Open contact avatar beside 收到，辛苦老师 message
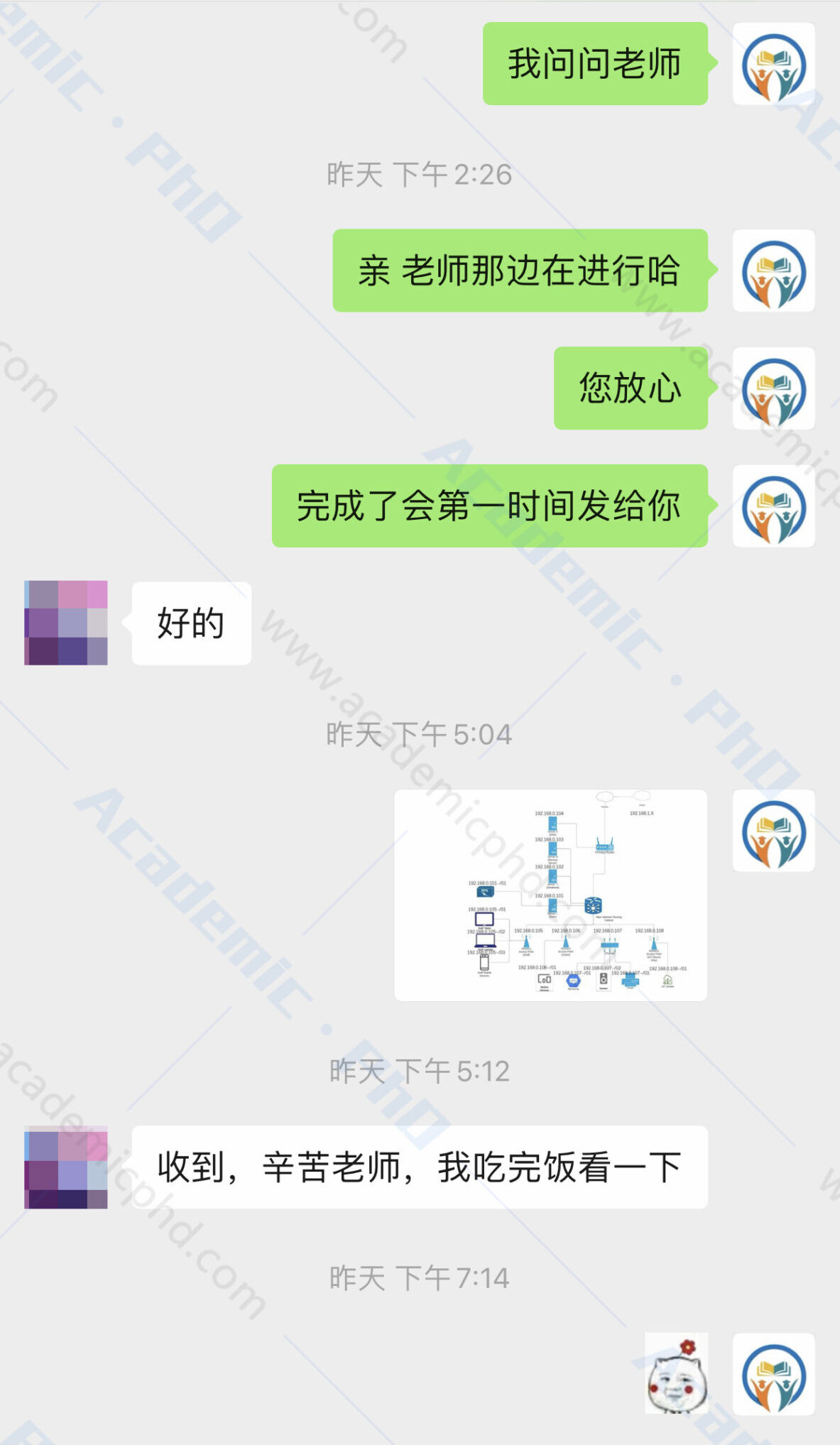Screen dimensions: 840x1445 66,1167
